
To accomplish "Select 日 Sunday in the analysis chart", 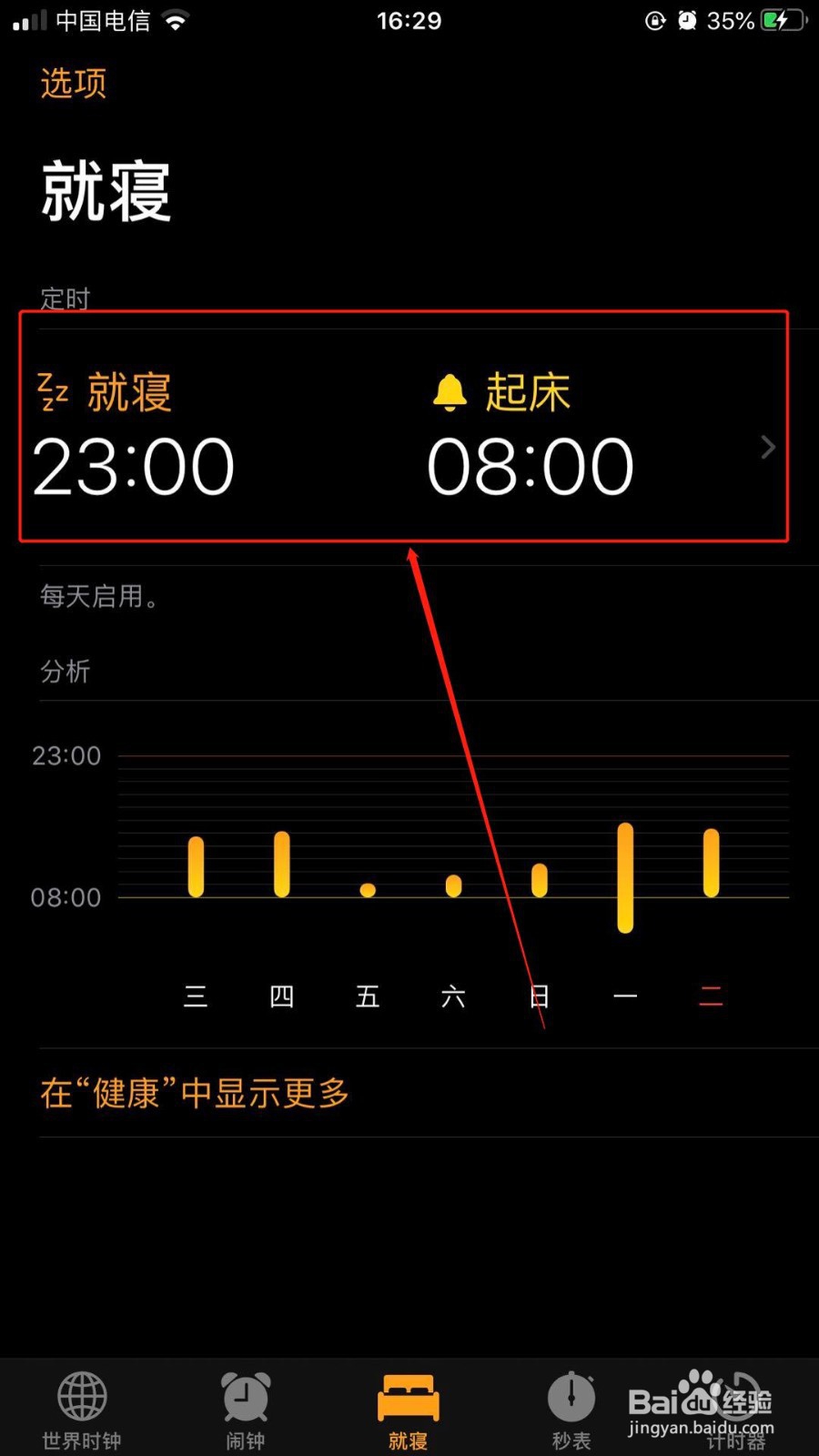I will (x=540, y=996).
